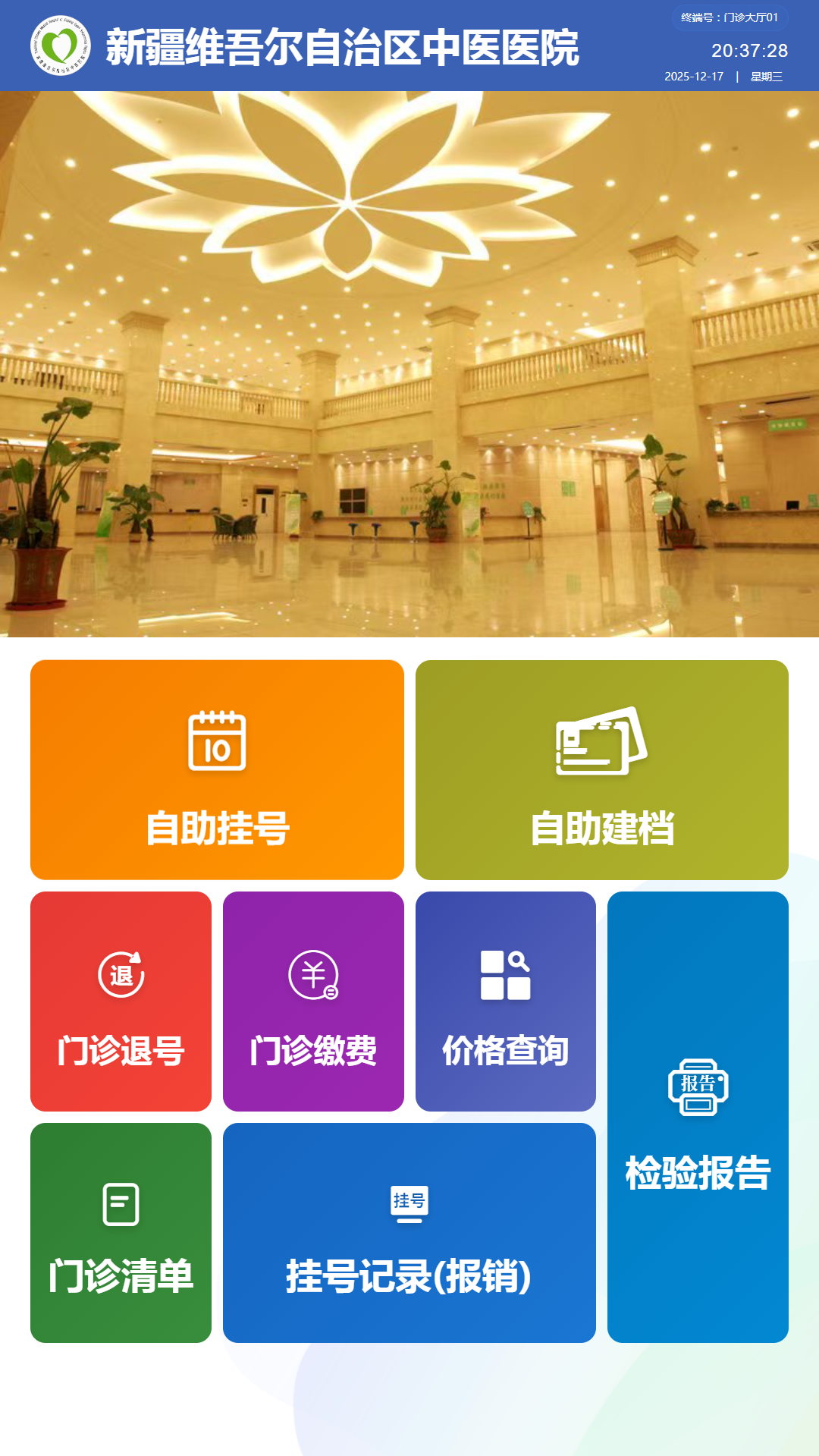Select the 自助建档 tile
Screen dimensions: 819x1456
click(x=601, y=769)
